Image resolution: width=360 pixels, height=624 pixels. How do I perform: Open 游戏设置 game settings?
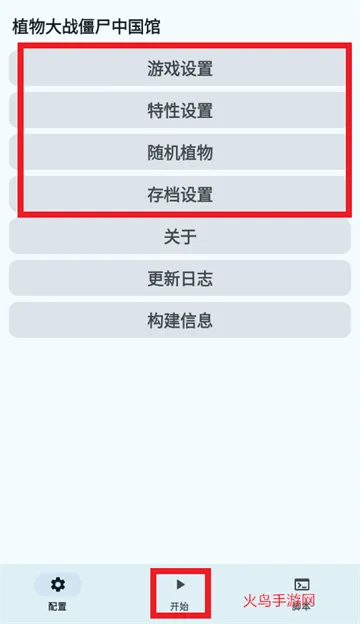tap(180, 68)
